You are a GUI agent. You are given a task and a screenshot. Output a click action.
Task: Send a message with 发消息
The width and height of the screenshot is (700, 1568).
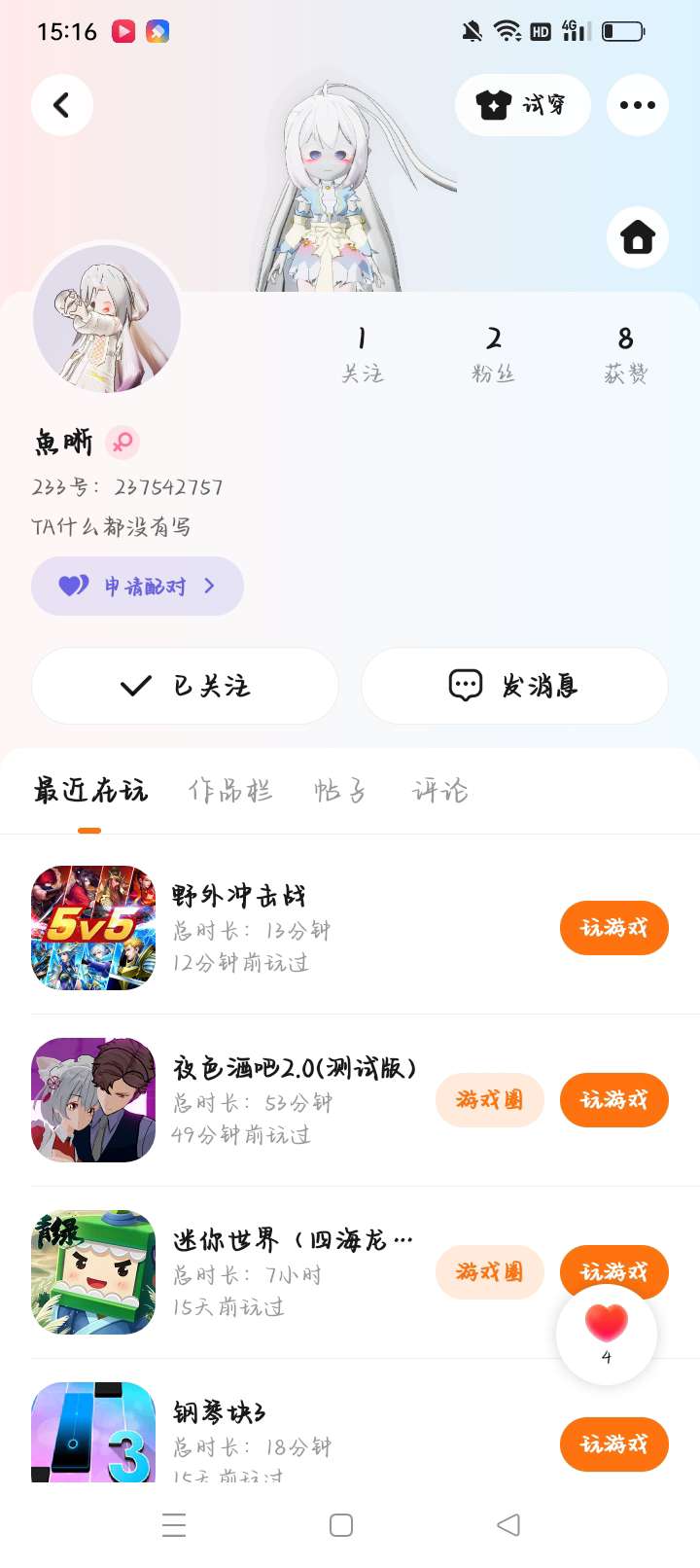[x=513, y=686]
